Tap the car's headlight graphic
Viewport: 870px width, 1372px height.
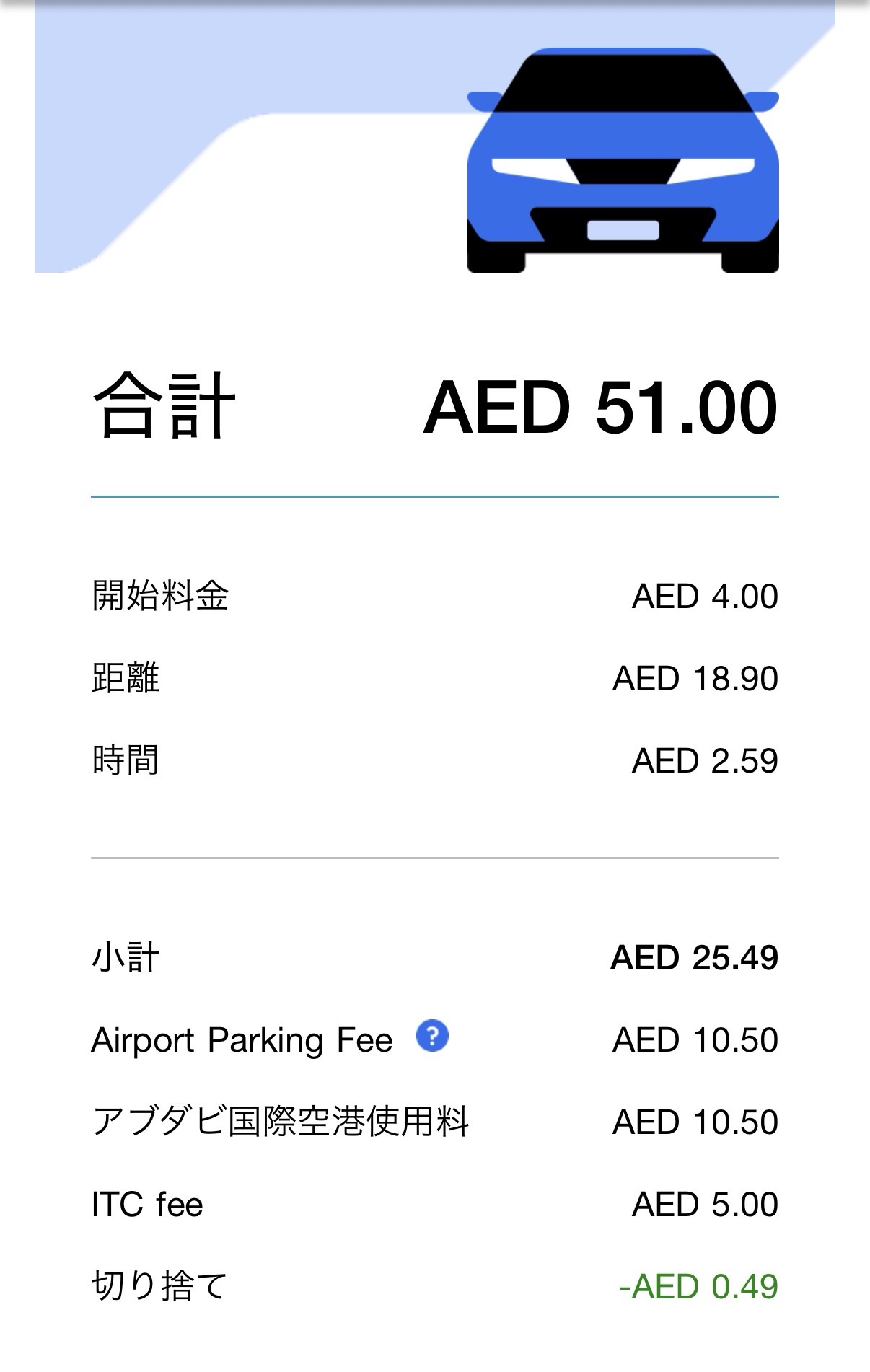click(530, 167)
